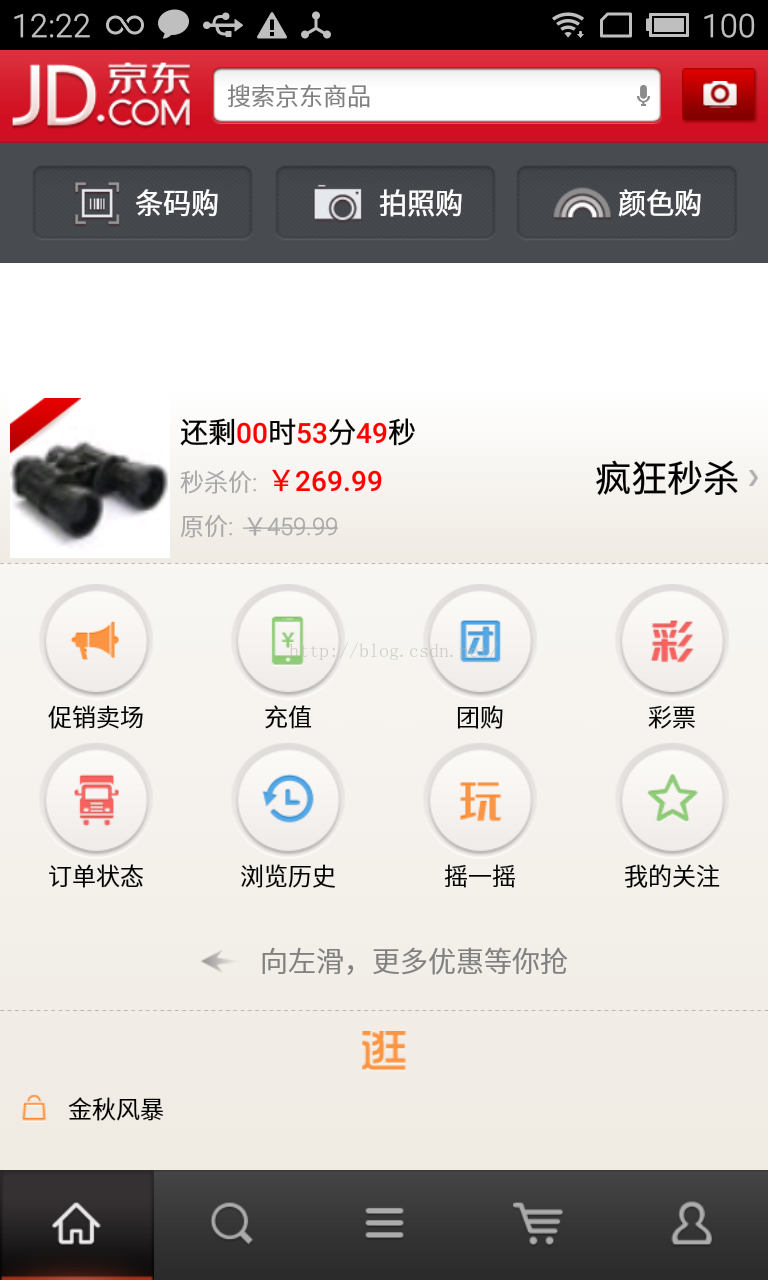Open the 疯狂秒杀 flash sale
This screenshot has height=1280, width=768.
(676, 479)
